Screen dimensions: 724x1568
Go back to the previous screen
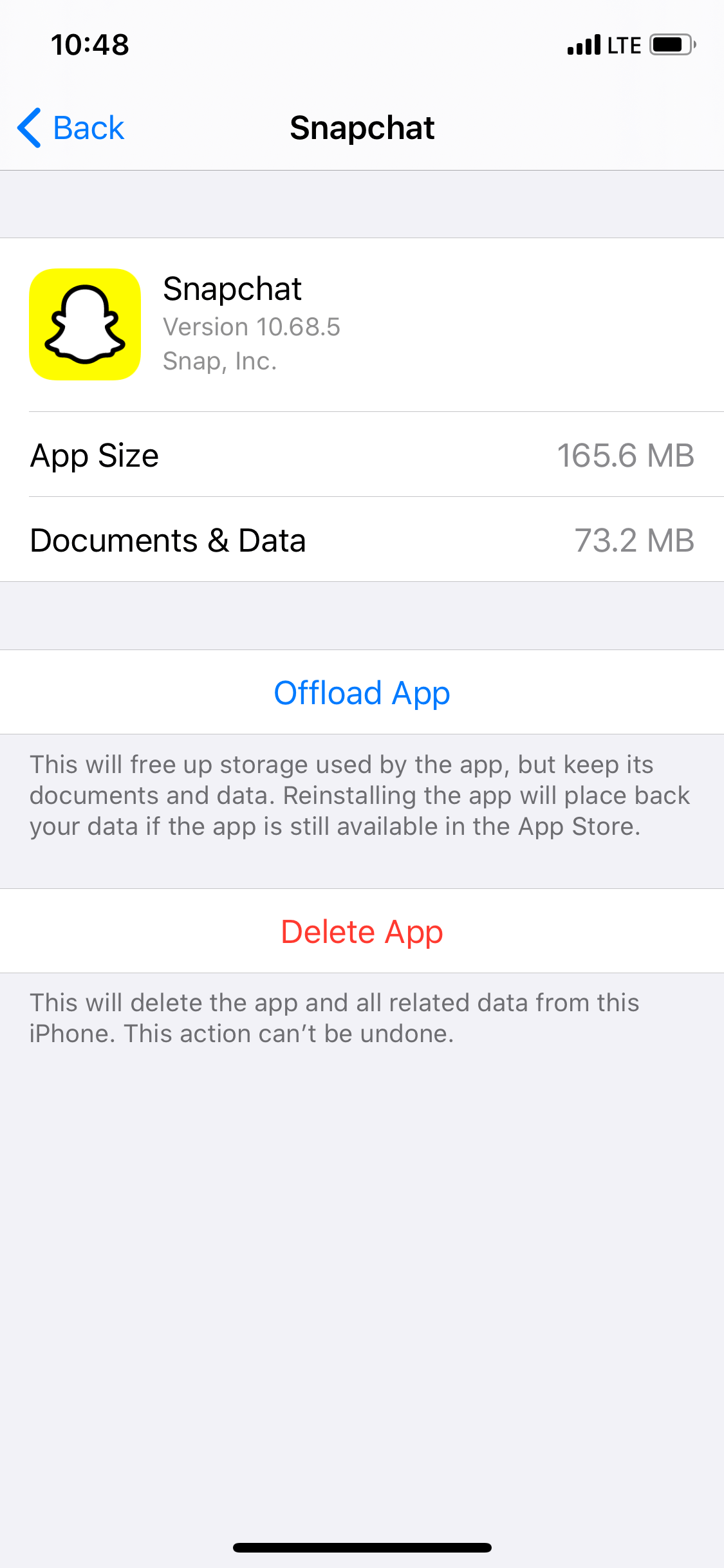71,127
